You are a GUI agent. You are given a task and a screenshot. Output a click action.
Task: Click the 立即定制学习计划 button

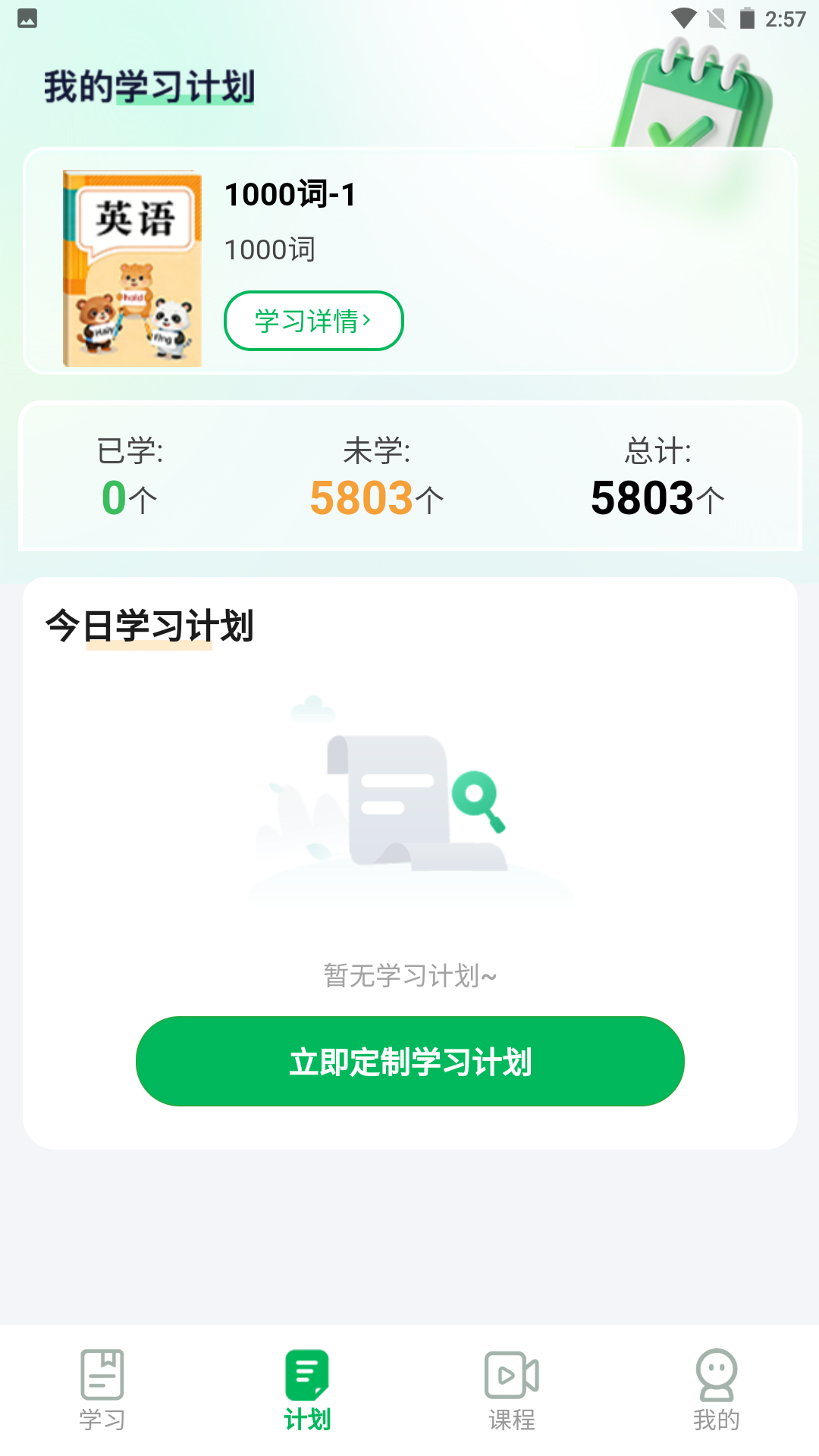coord(409,1061)
